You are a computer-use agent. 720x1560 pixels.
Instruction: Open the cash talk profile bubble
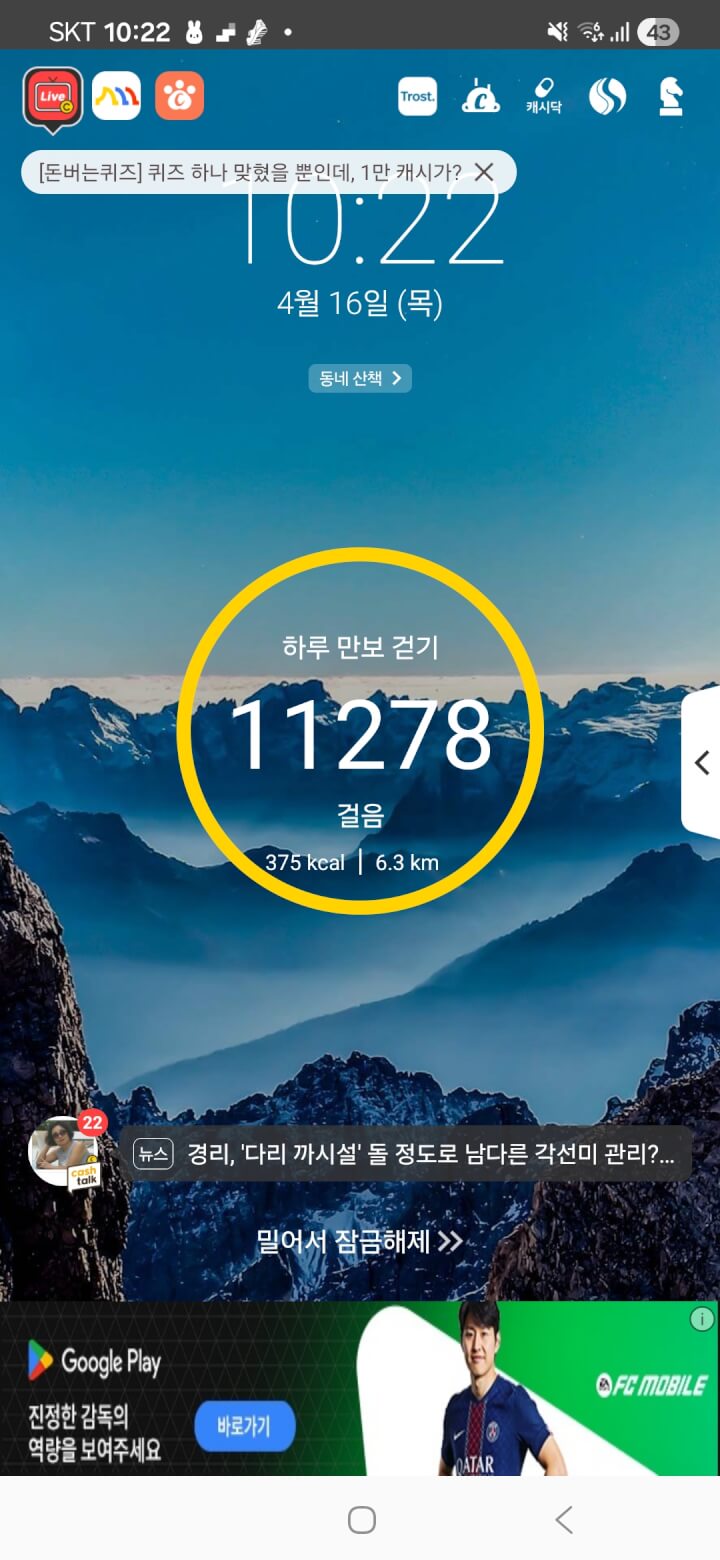[66, 1154]
